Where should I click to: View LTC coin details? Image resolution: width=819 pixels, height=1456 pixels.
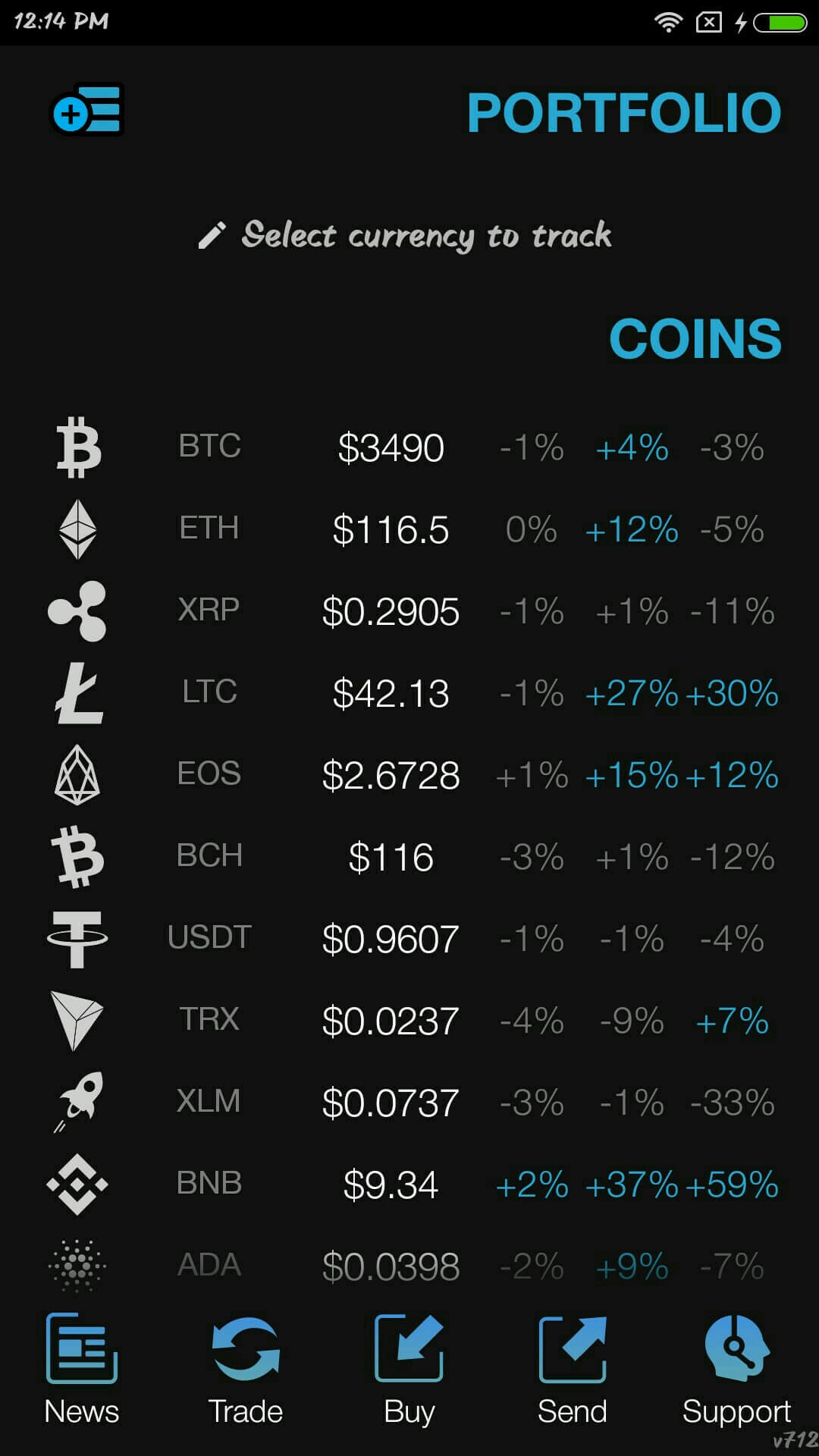point(409,693)
